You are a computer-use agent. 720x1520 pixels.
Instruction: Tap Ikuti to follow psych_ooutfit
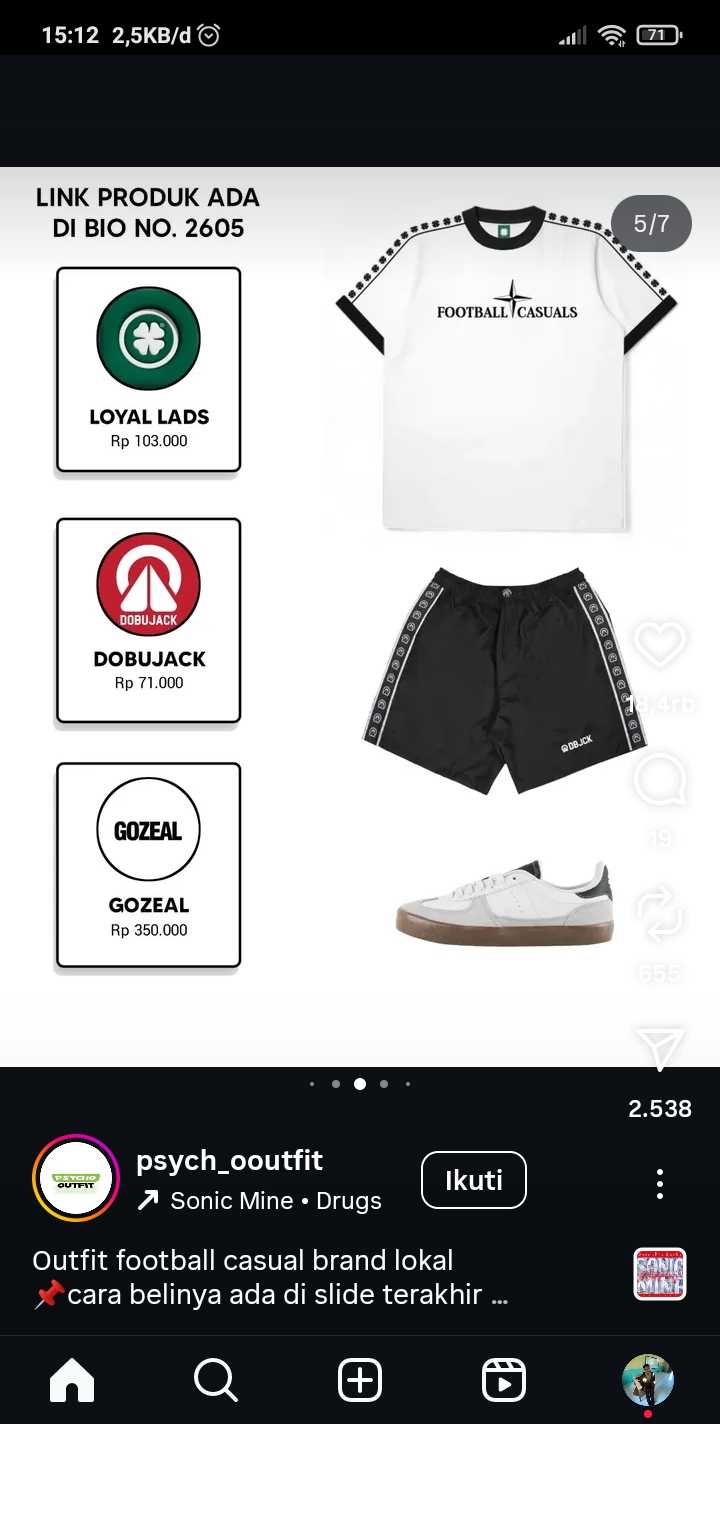473,1180
